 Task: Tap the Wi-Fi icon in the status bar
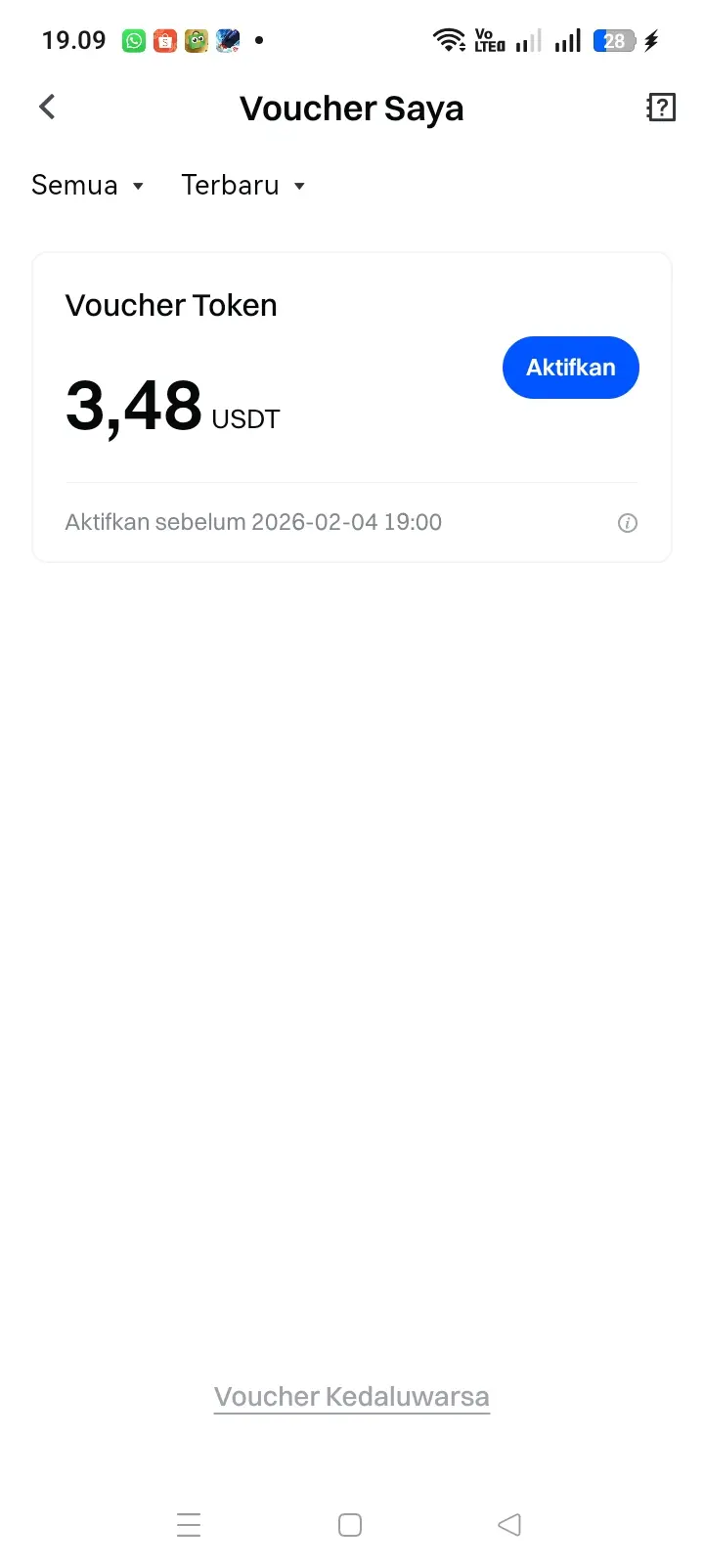point(448,40)
